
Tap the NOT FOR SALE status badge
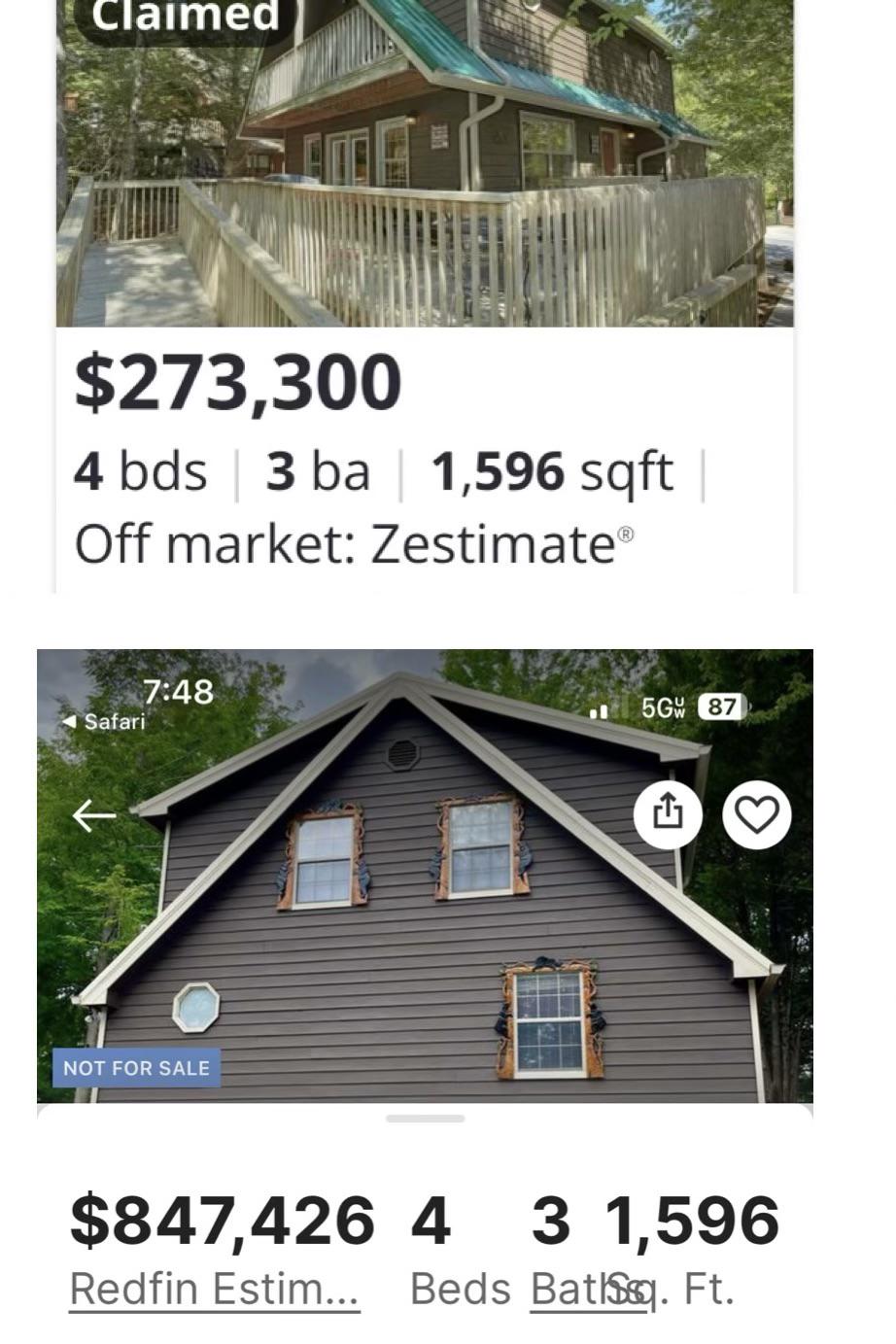138,1068
